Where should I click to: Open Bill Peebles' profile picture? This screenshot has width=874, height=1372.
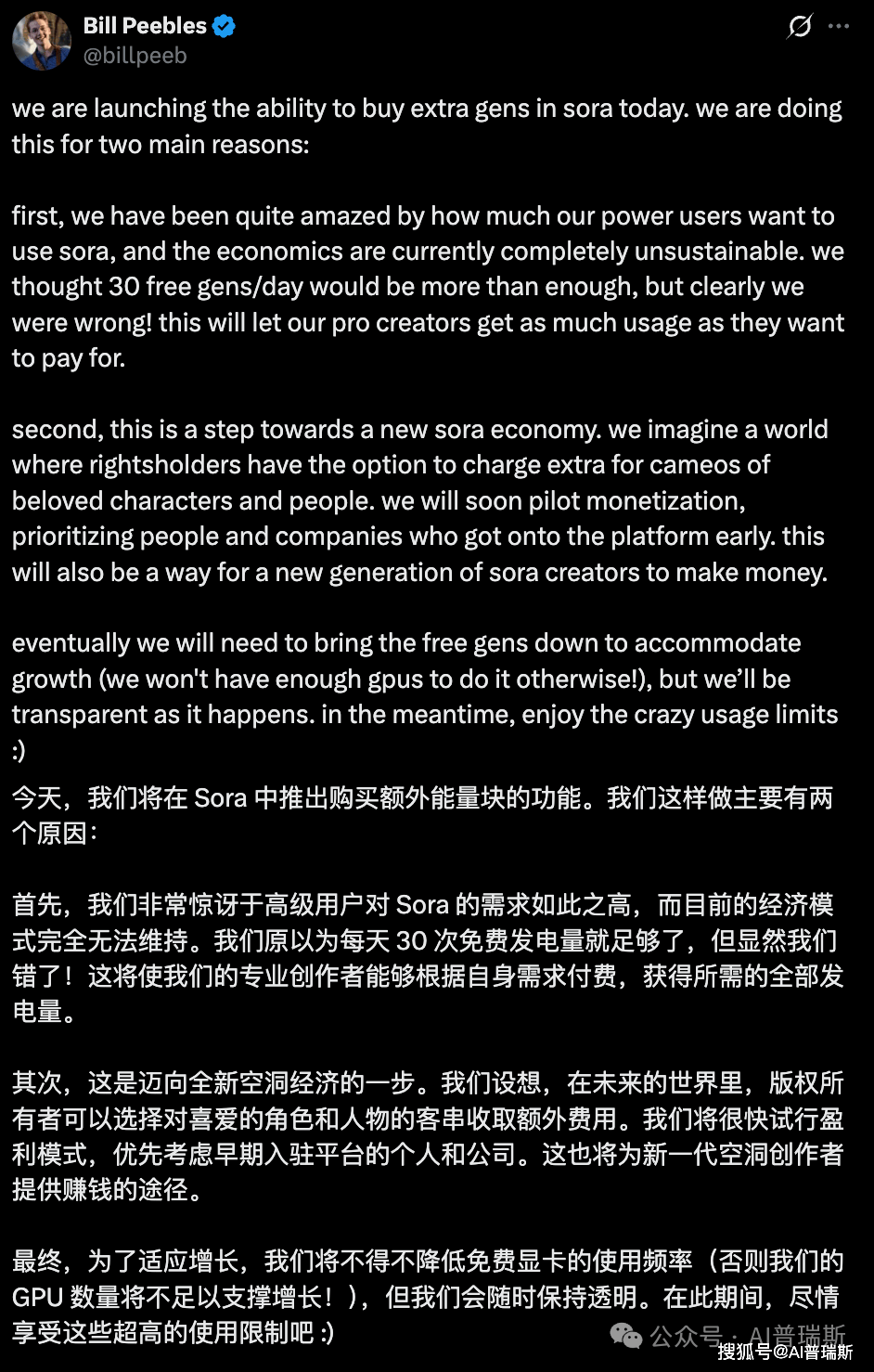[x=42, y=41]
